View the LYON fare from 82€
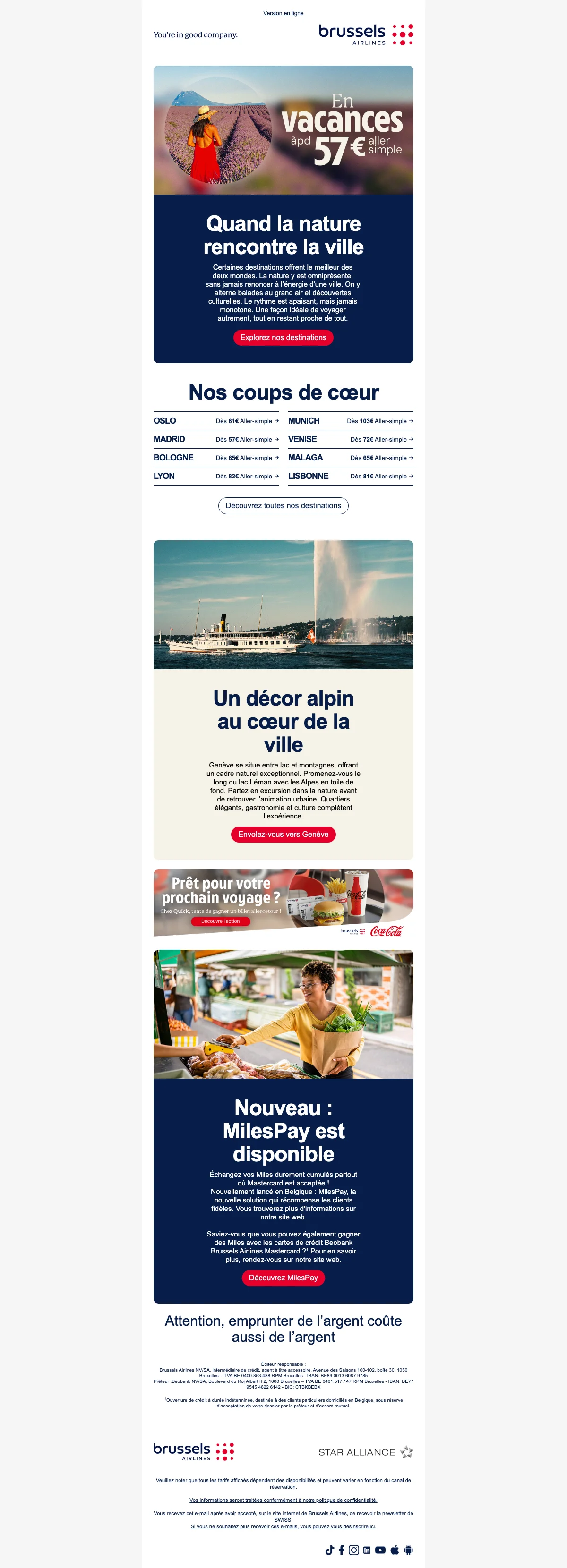Screen dimensions: 567x1568 tap(216, 476)
